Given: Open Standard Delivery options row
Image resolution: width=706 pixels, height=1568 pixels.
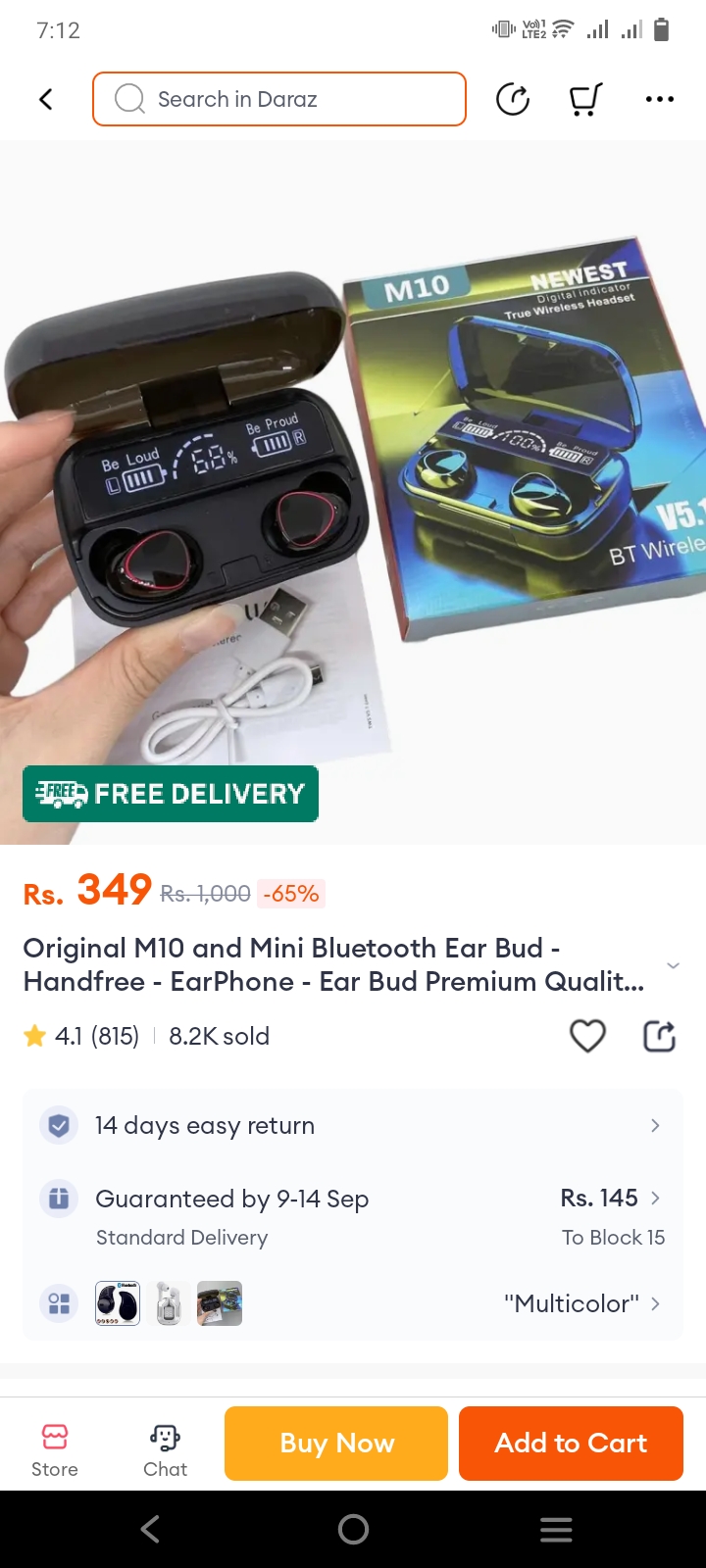Looking at the screenshot, I should tap(353, 1216).
